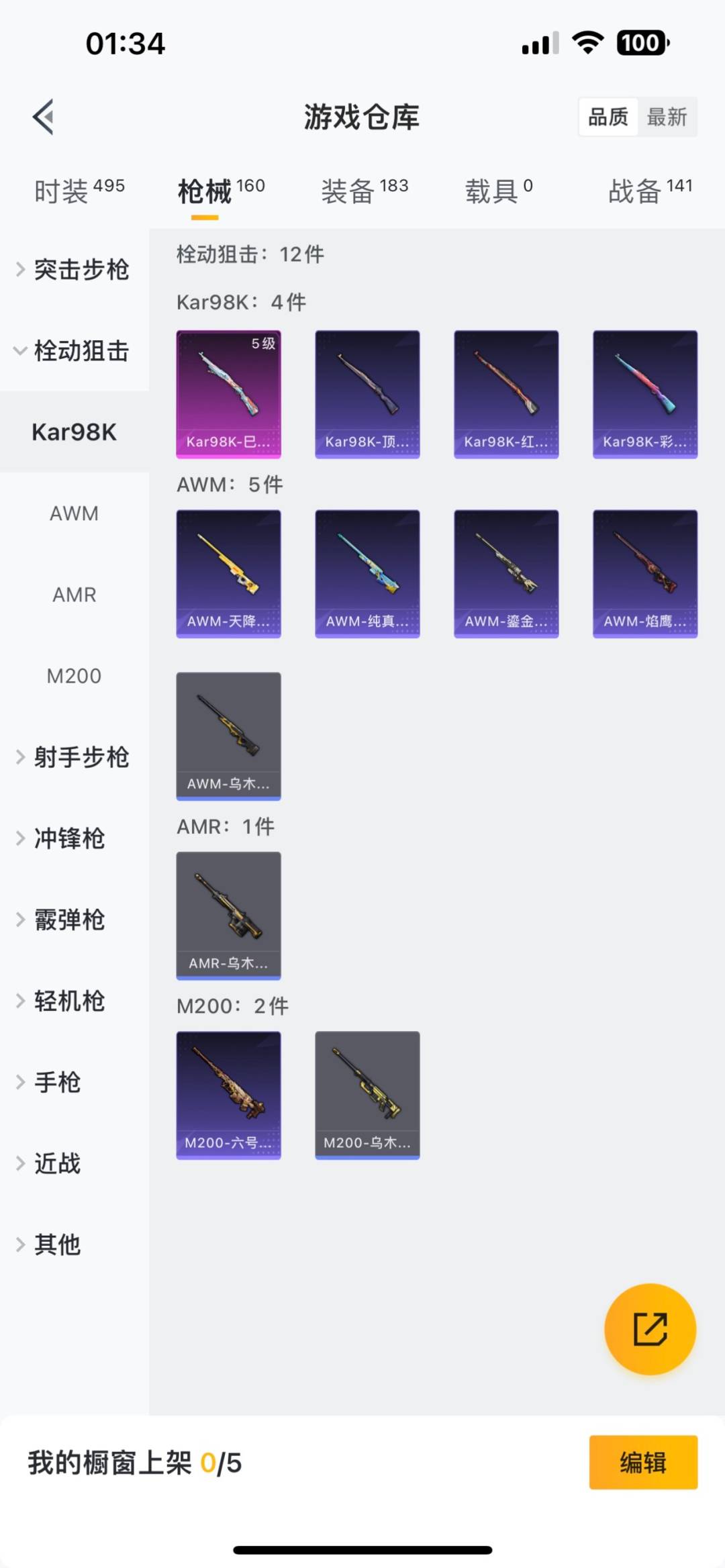Expand the 突击步枪 category
Screen dimensions: 725x1568
point(74,270)
